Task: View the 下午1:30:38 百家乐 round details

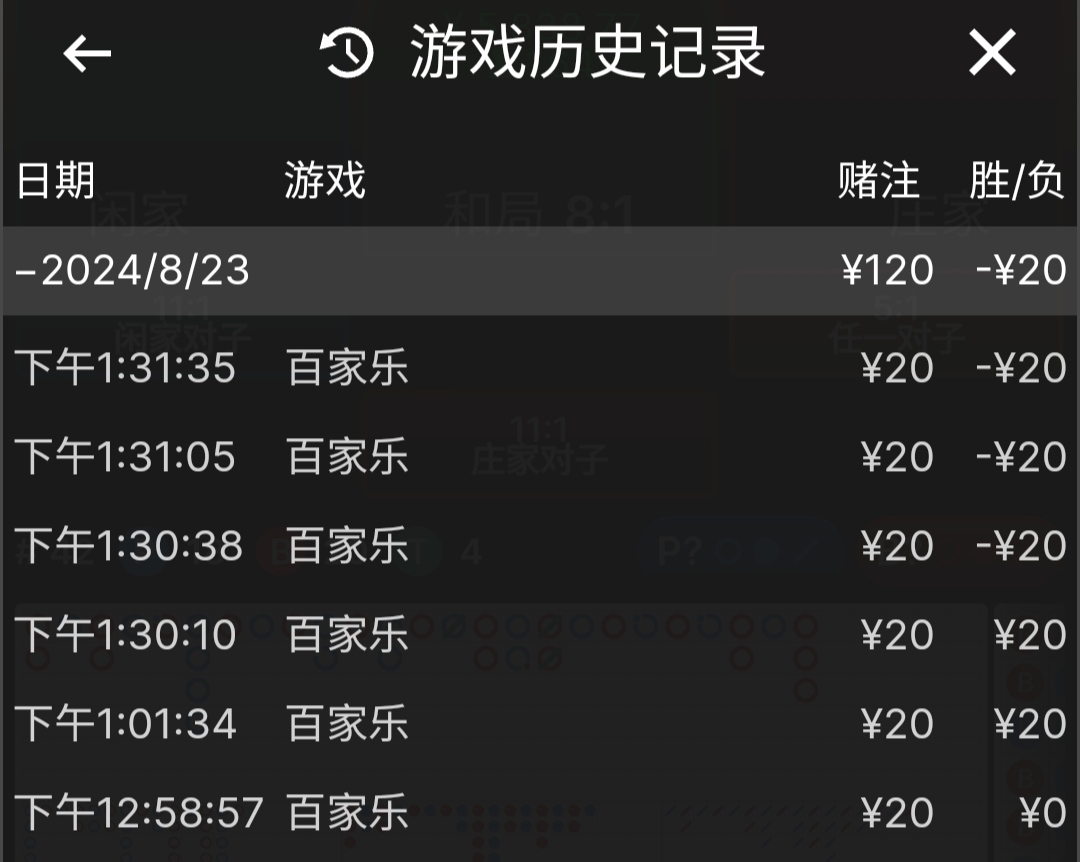Action: pyautogui.click(x=540, y=546)
